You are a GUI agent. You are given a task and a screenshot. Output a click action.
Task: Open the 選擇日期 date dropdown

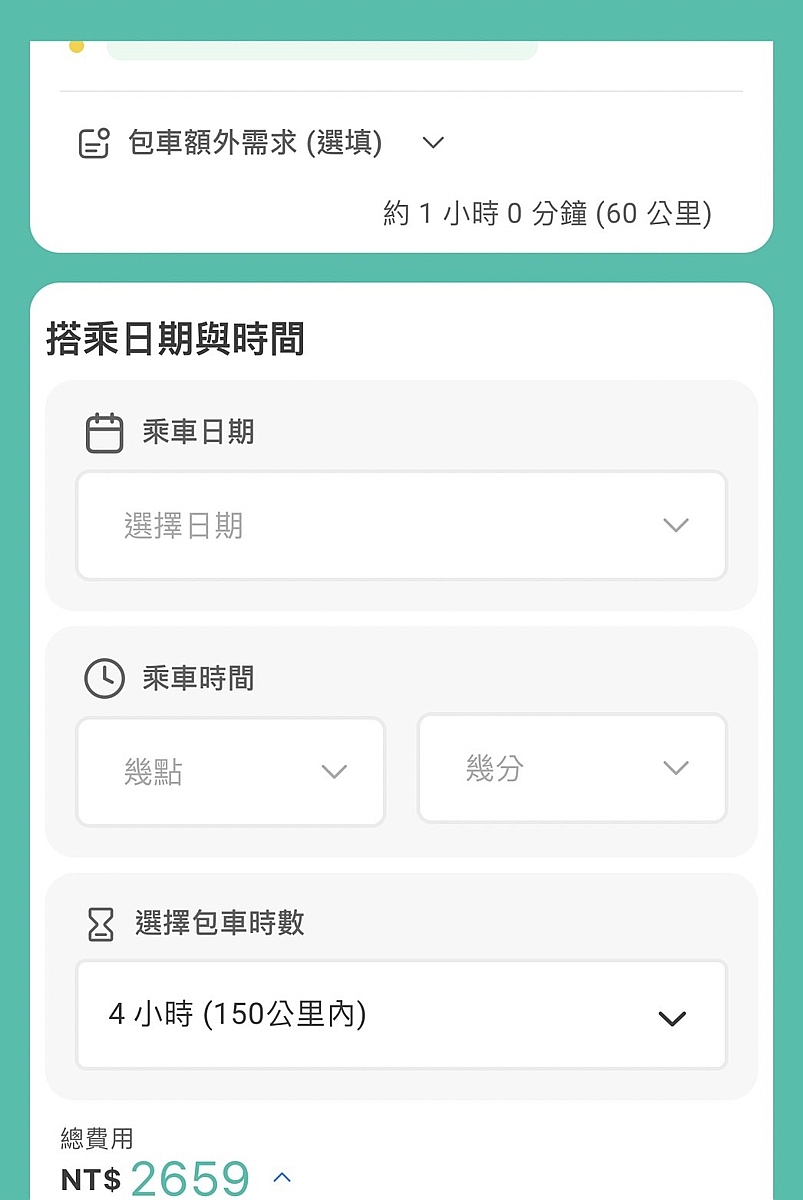(401, 526)
